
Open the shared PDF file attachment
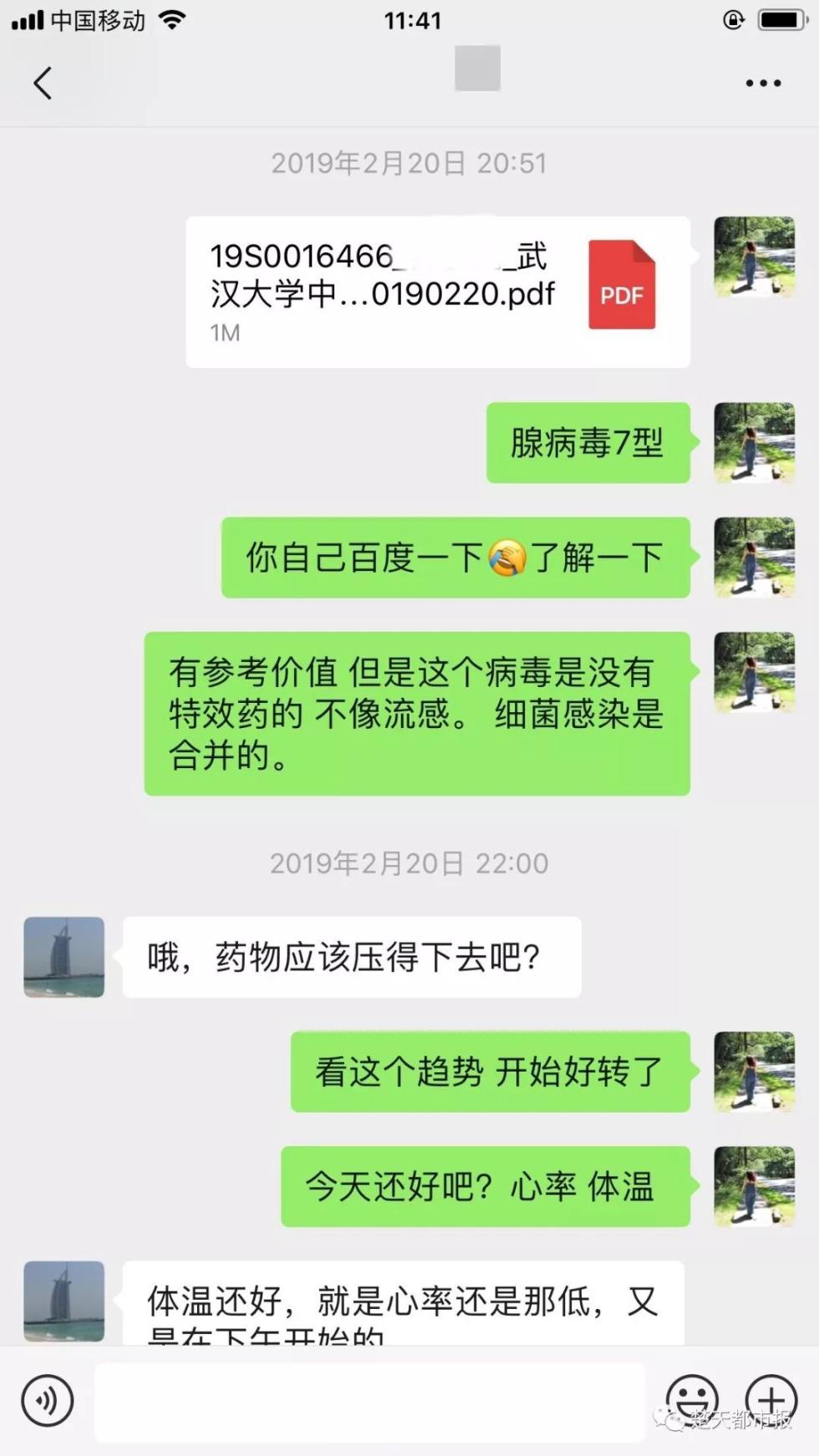437,292
